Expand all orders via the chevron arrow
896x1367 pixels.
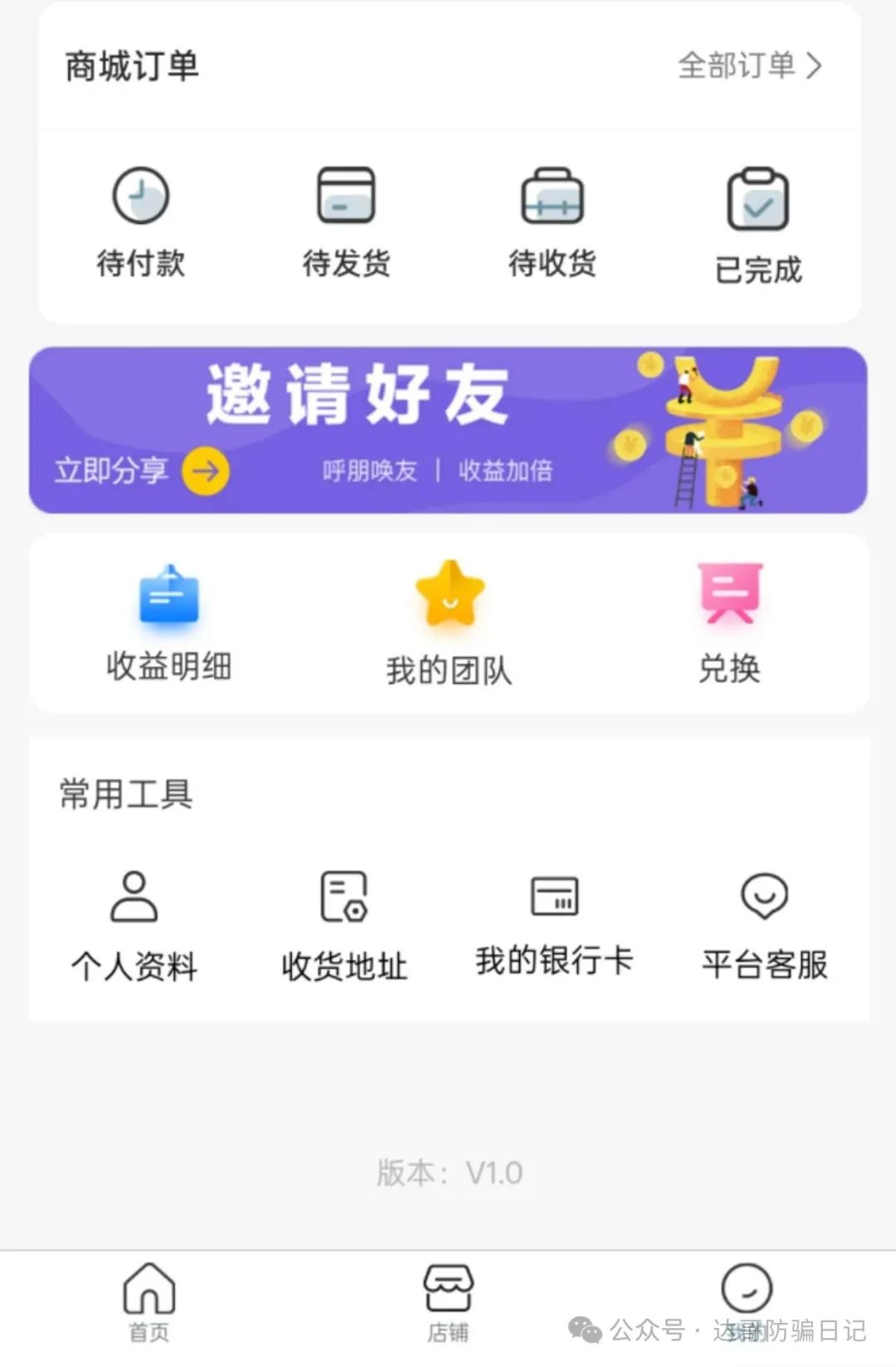[816, 66]
